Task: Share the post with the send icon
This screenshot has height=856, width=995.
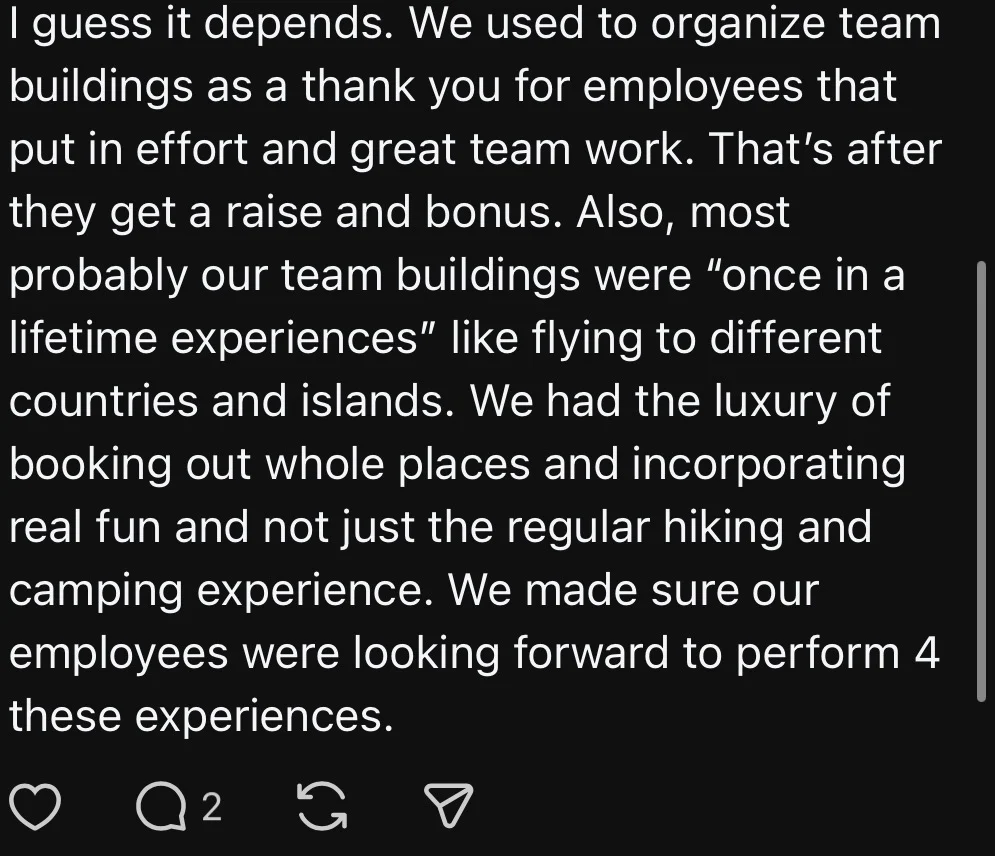Action: 449,808
